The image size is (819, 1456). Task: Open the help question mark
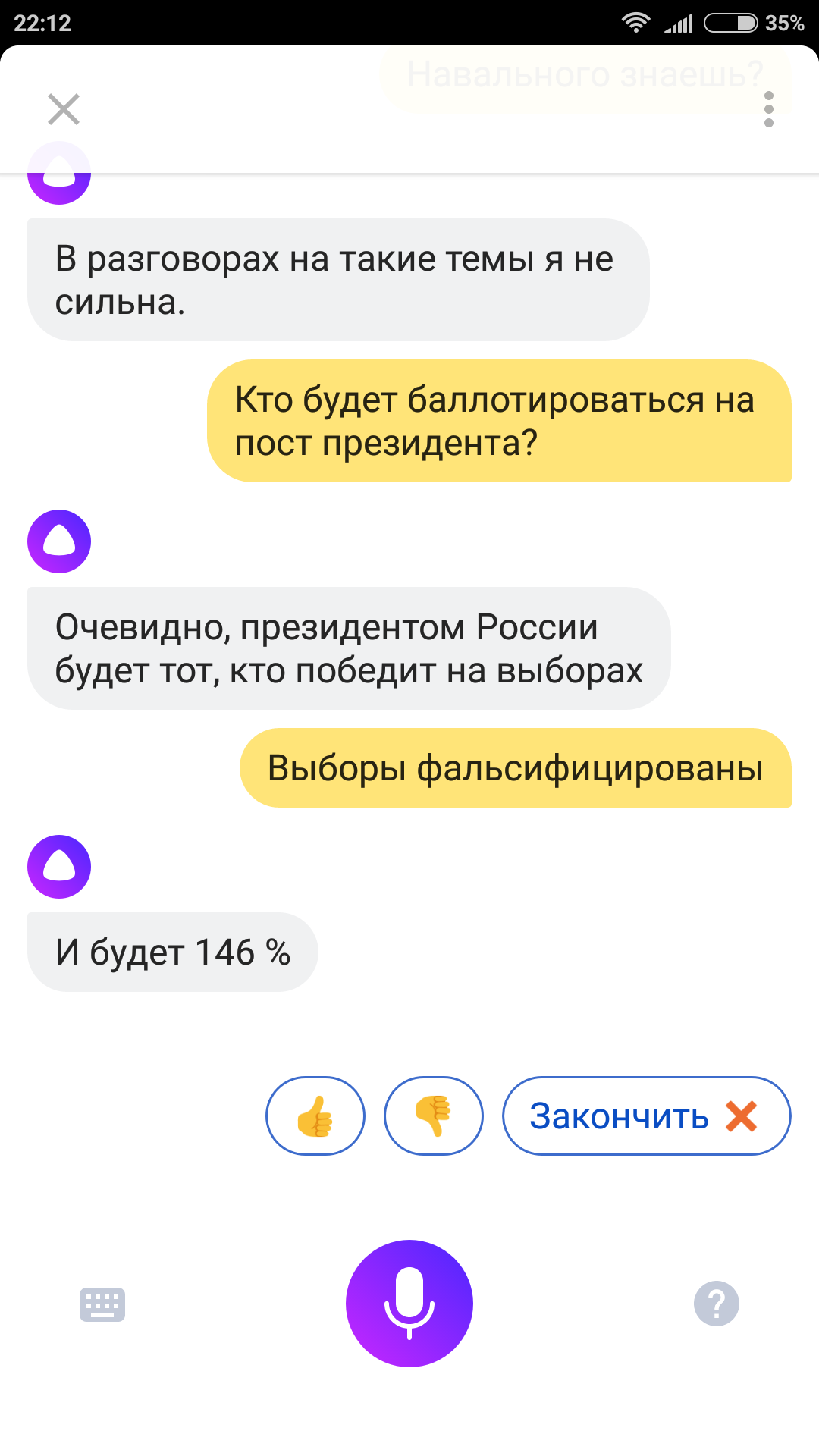click(716, 1304)
